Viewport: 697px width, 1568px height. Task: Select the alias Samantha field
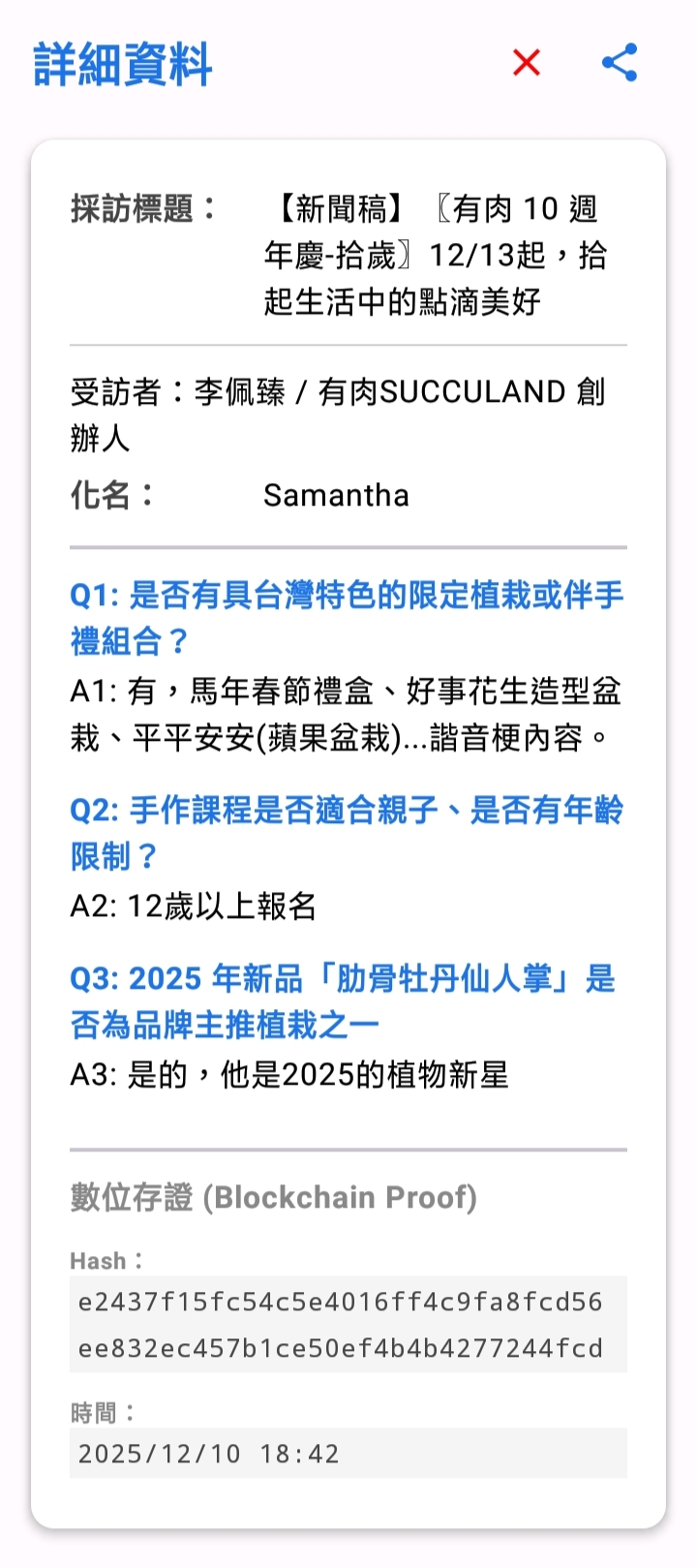click(334, 496)
